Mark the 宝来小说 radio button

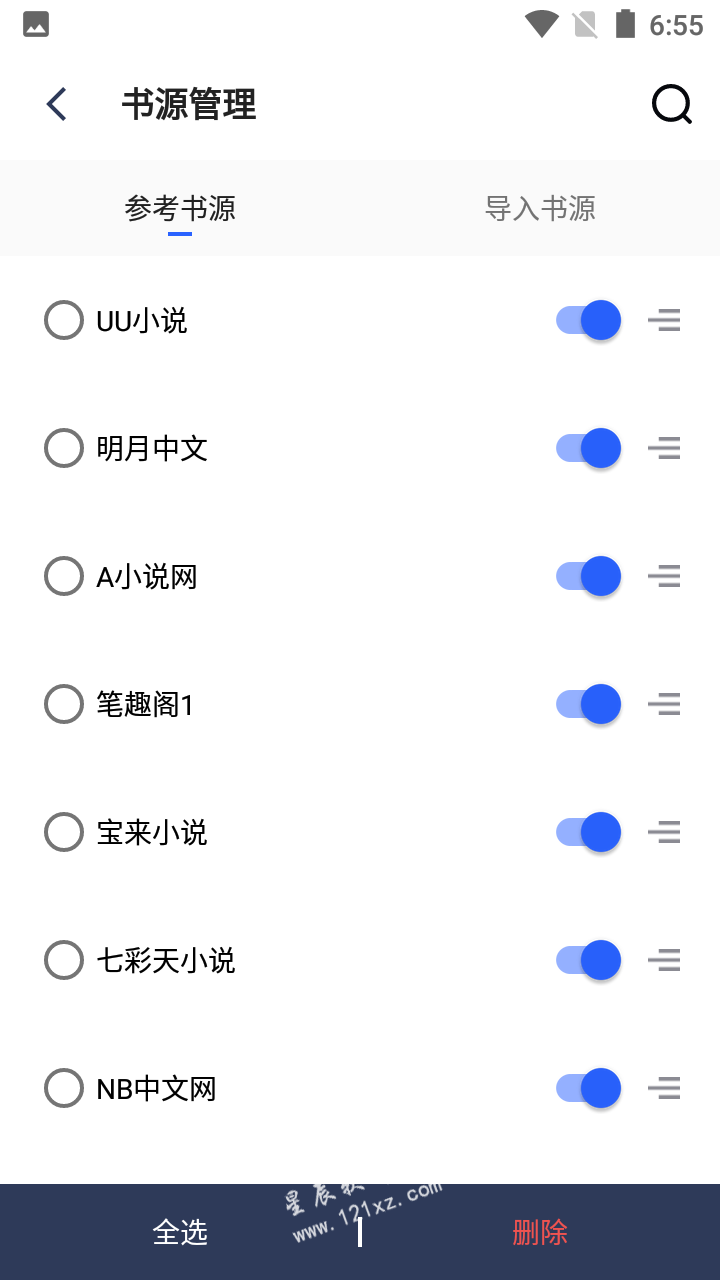(x=64, y=832)
